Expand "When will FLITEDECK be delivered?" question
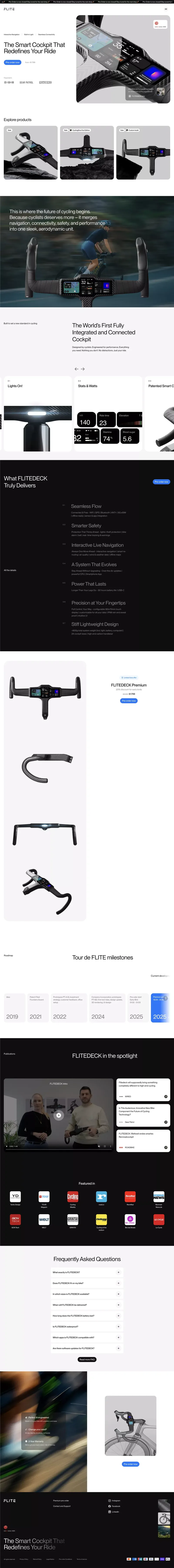Image resolution: width=174 pixels, height=1568 pixels. pos(87,1305)
